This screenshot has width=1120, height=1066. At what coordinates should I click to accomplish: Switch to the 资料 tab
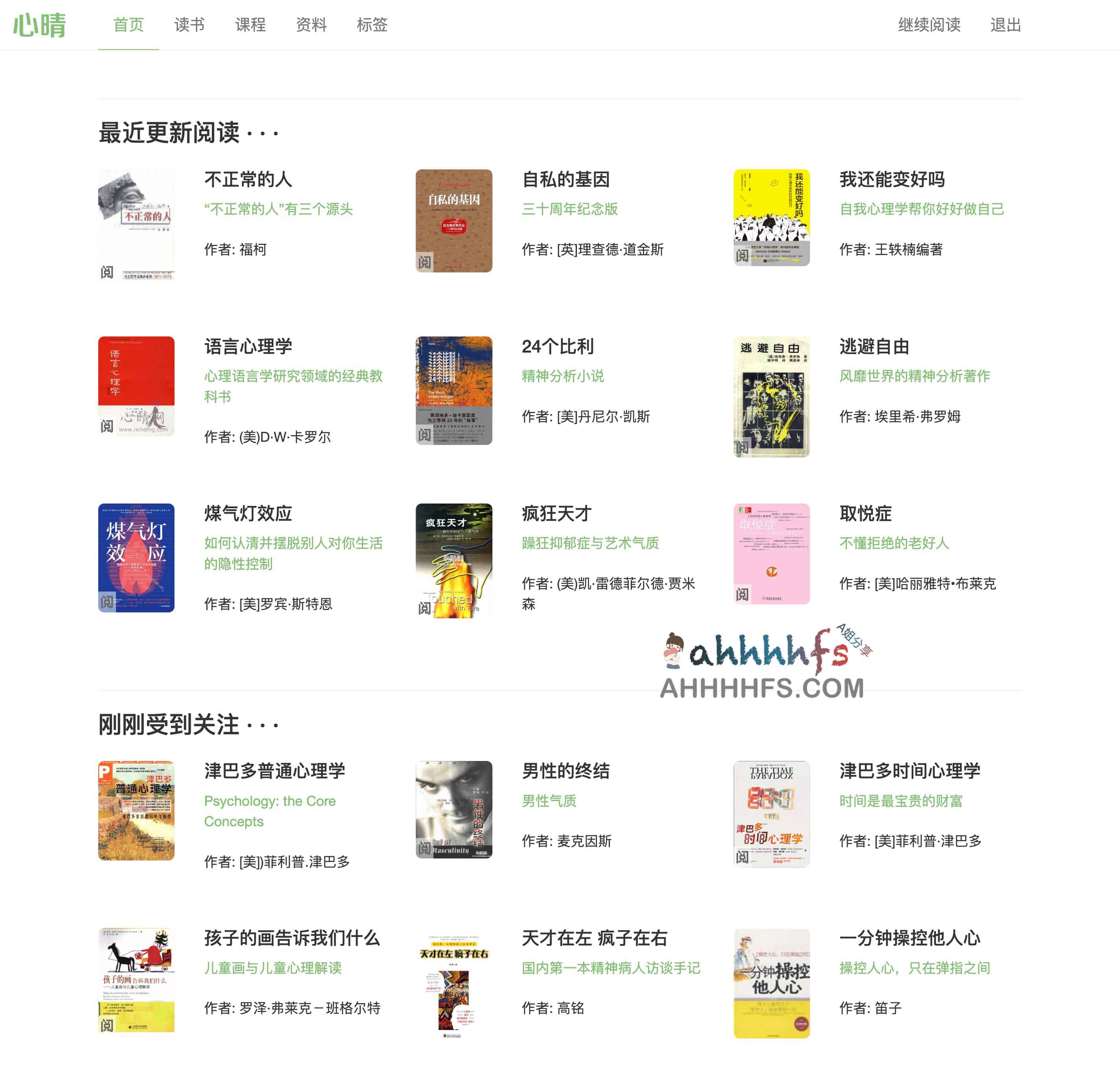pos(311,25)
